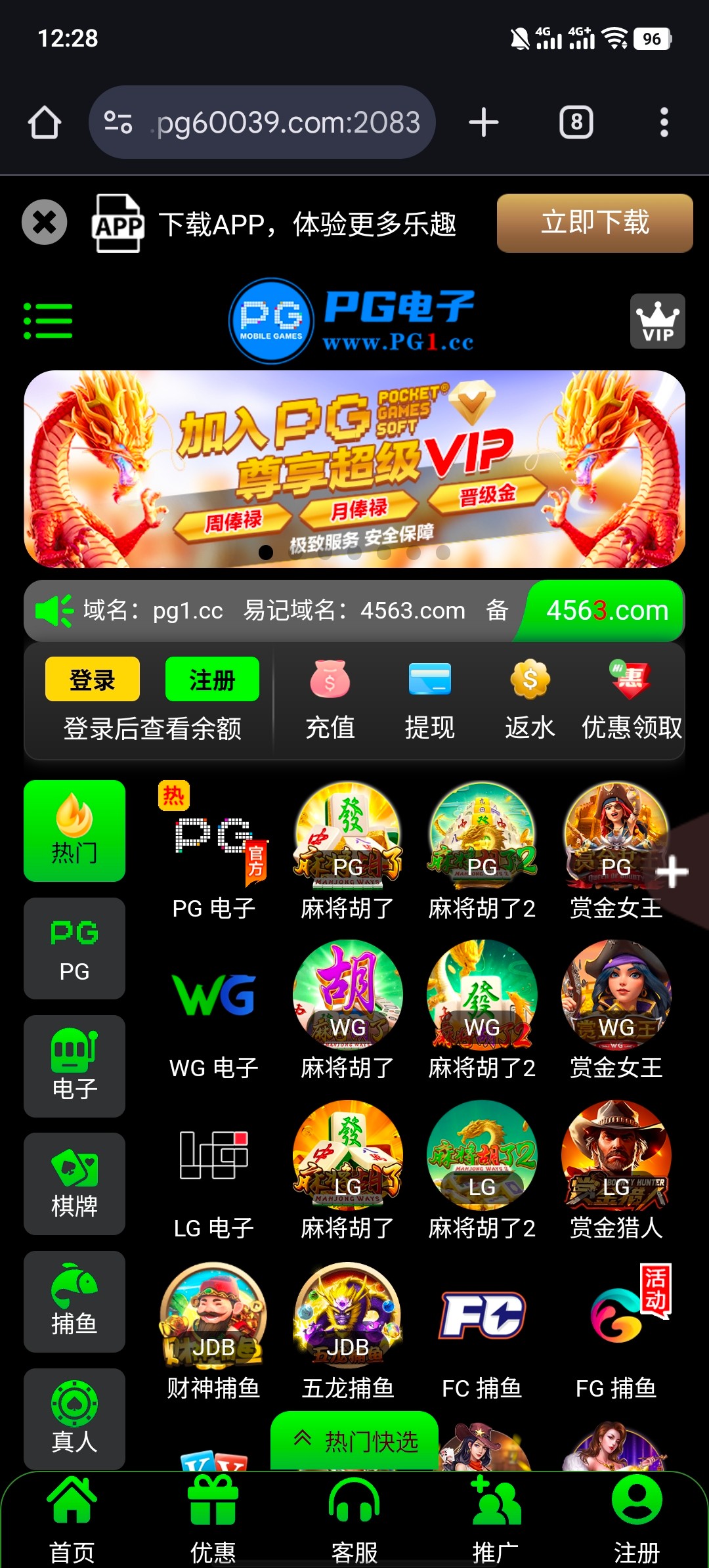Dismiss the APP download banner
This screenshot has width=709, height=1568.
(45, 223)
